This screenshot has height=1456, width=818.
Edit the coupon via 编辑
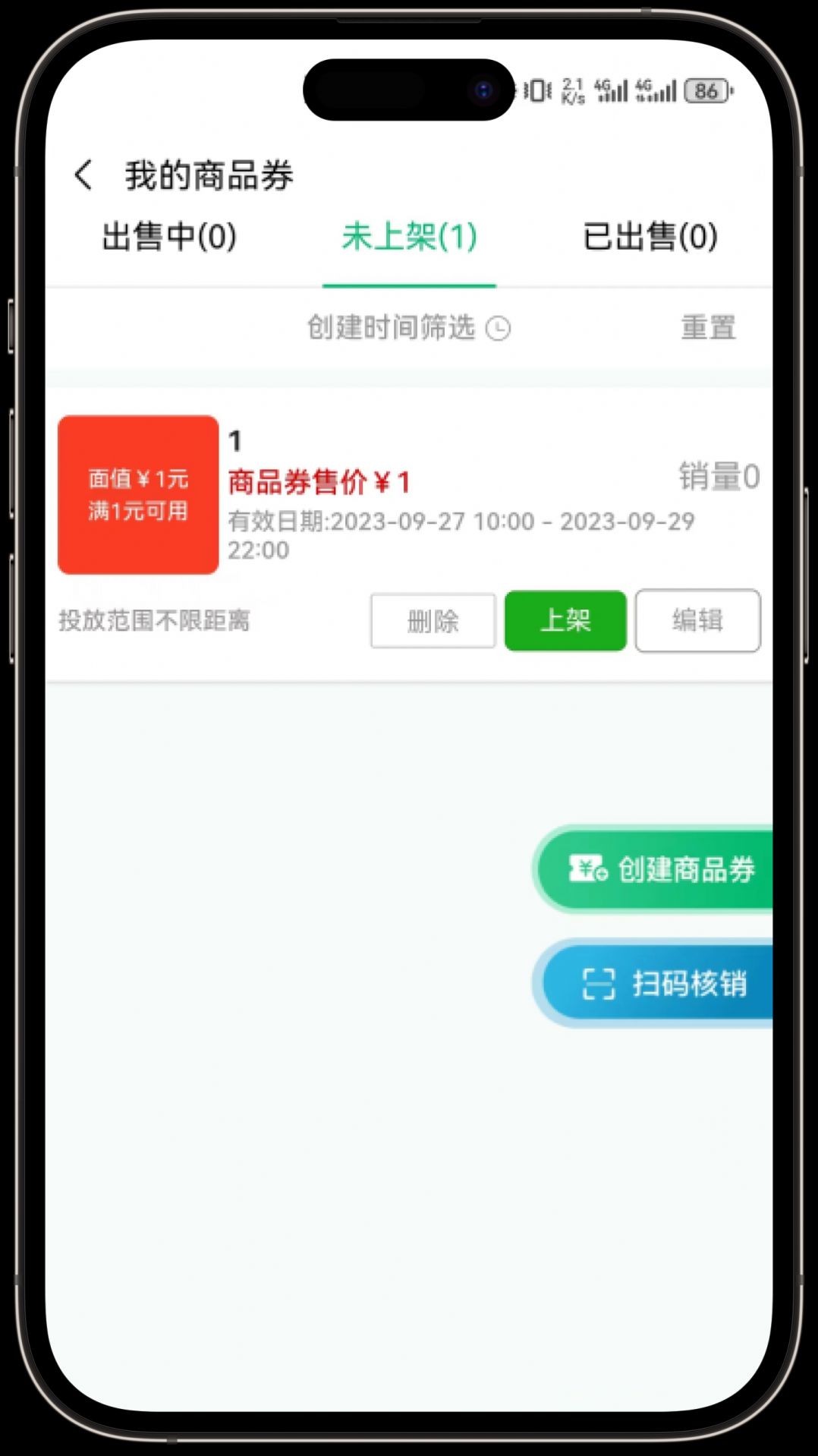(697, 621)
